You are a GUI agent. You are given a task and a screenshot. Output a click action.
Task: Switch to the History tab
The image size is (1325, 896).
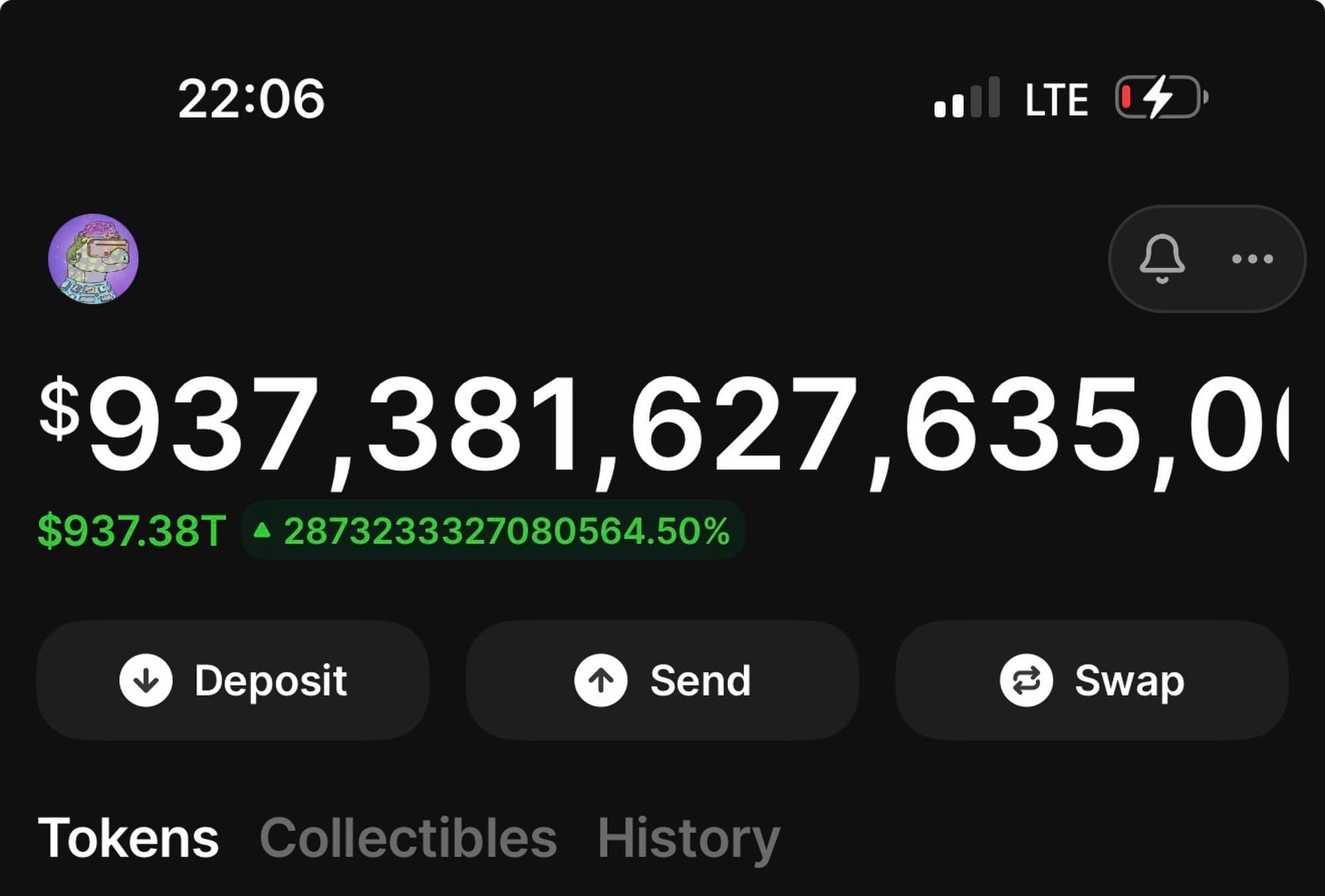(x=688, y=838)
